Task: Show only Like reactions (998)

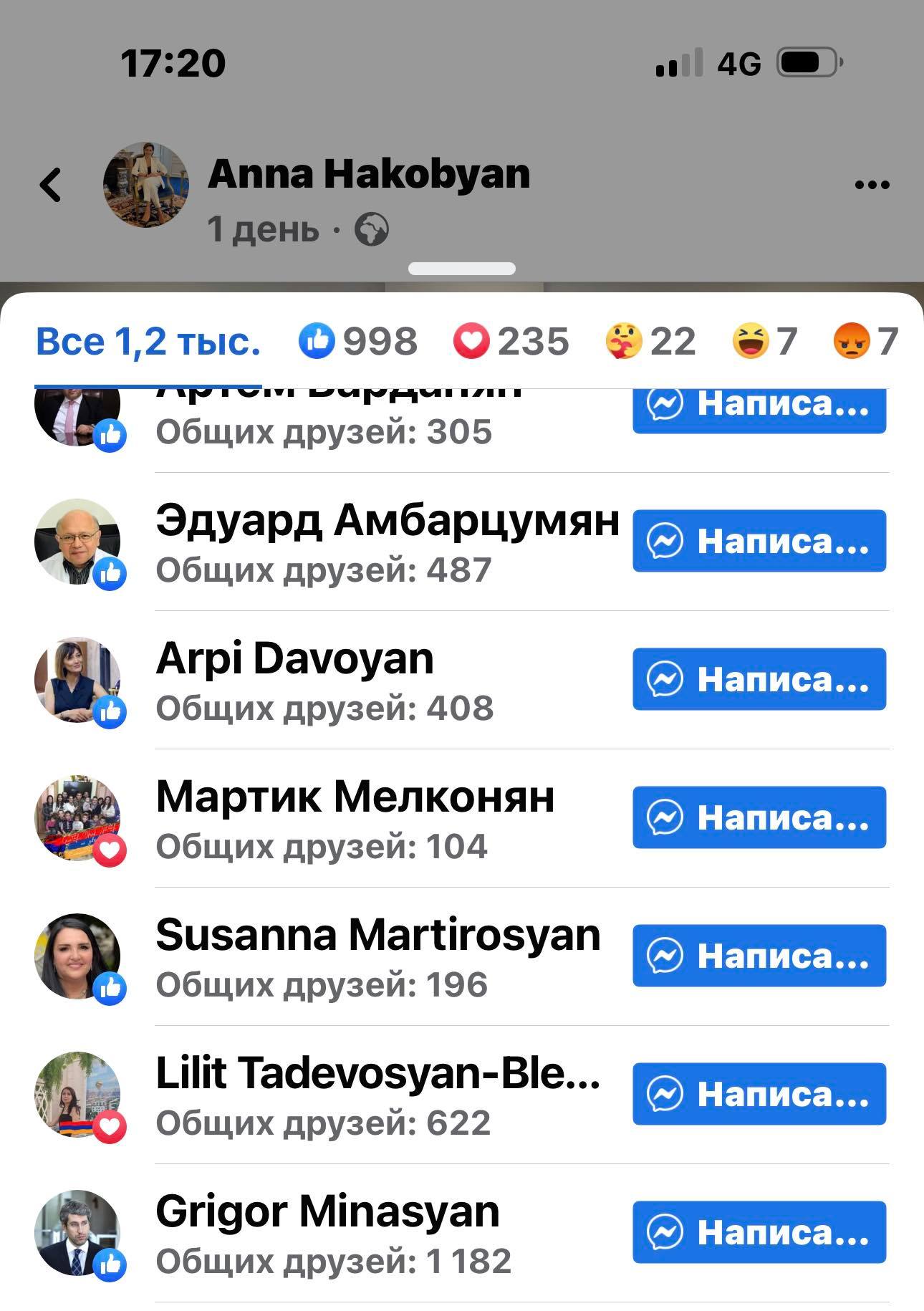Action: (358, 342)
